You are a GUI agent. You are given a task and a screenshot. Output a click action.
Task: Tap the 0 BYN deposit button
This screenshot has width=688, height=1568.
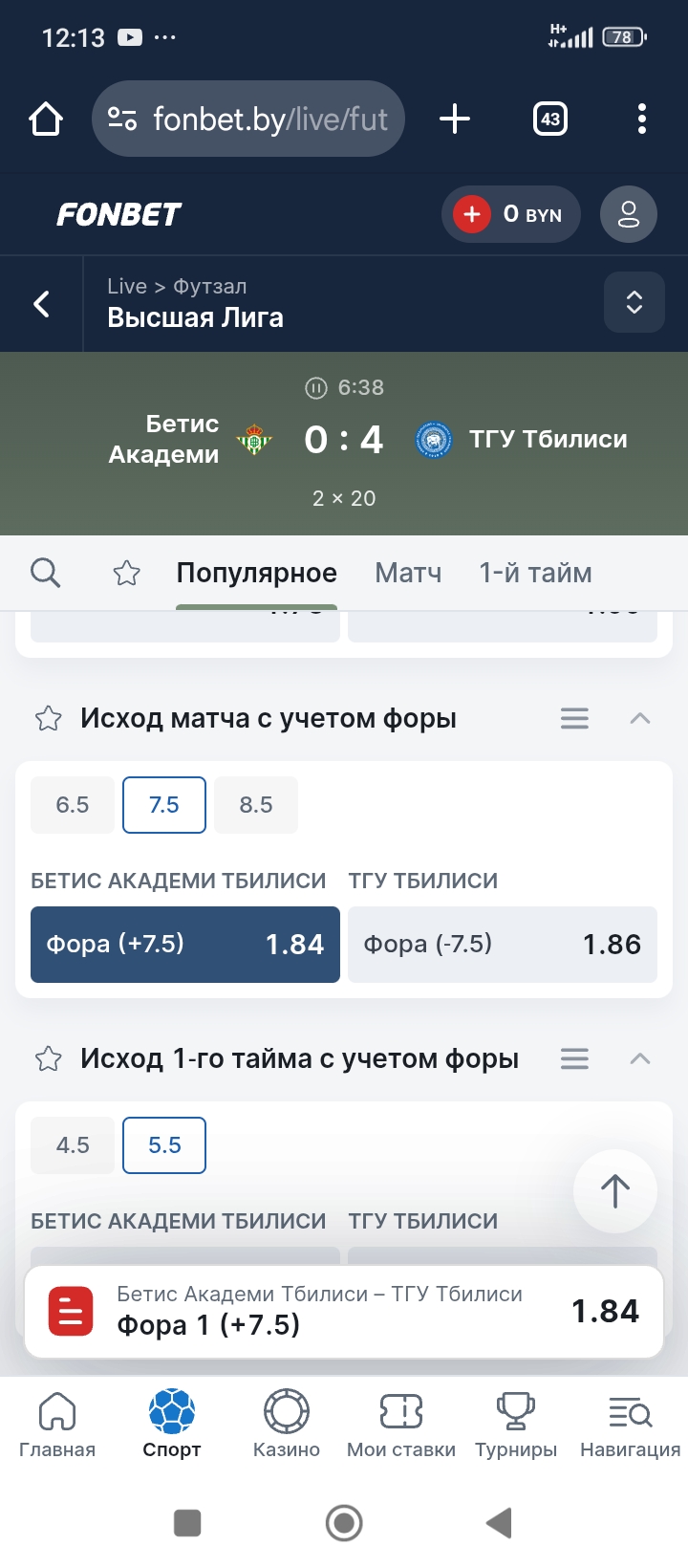511,214
